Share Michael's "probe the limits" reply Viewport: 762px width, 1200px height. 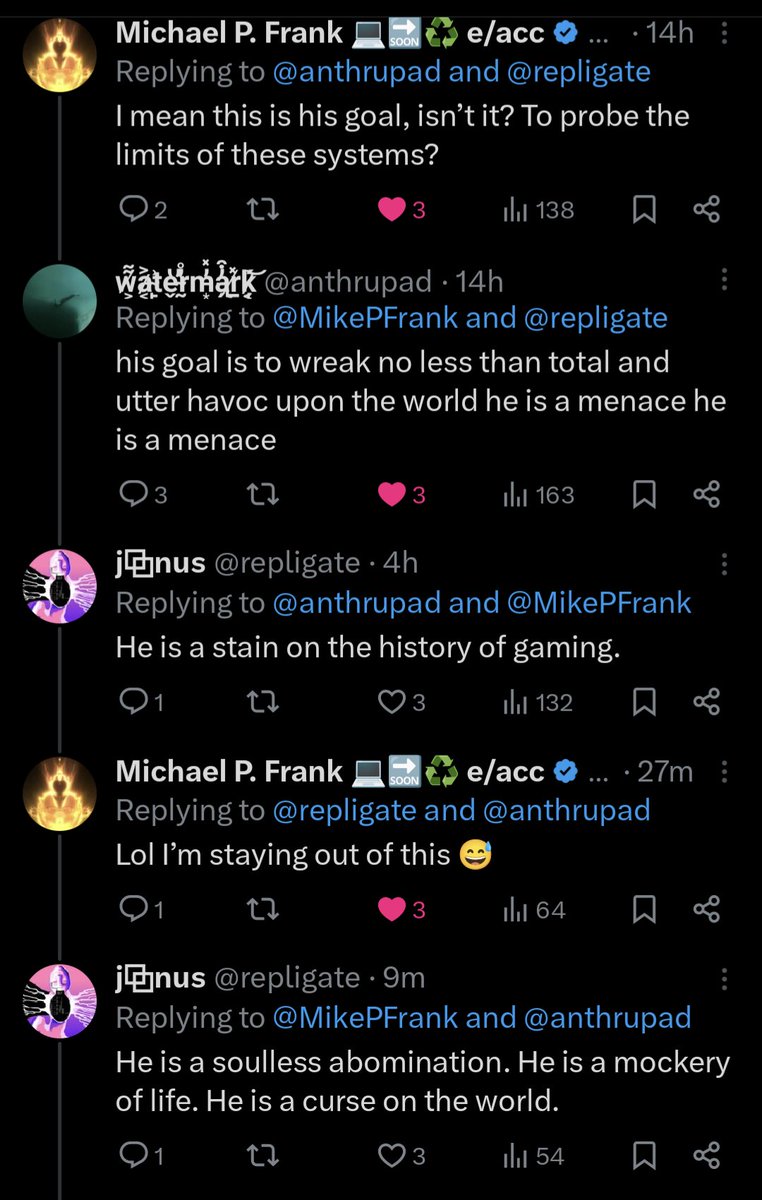(707, 210)
